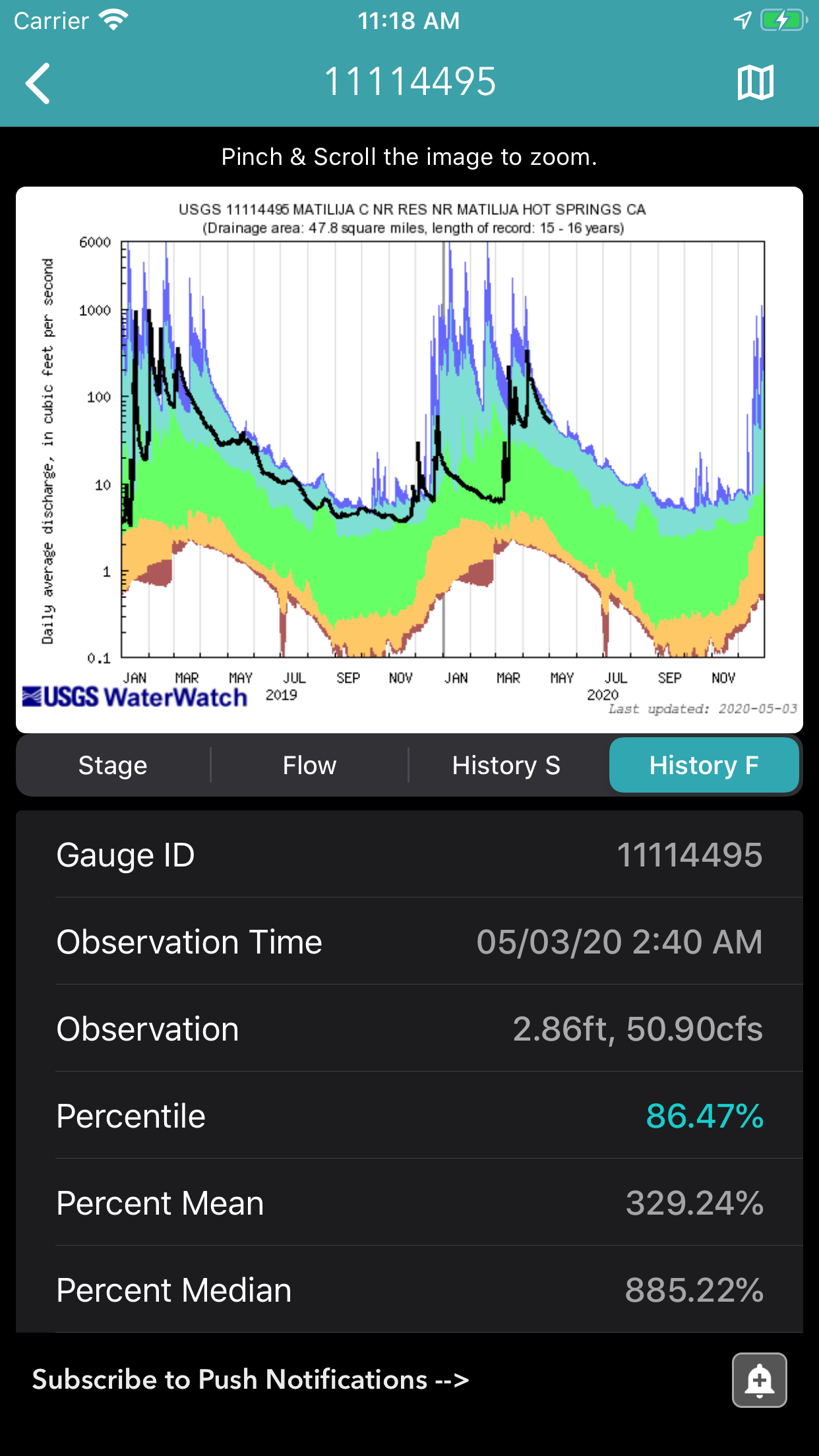Open the History S tab
This screenshot has width=819, height=1456.
pos(506,765)
